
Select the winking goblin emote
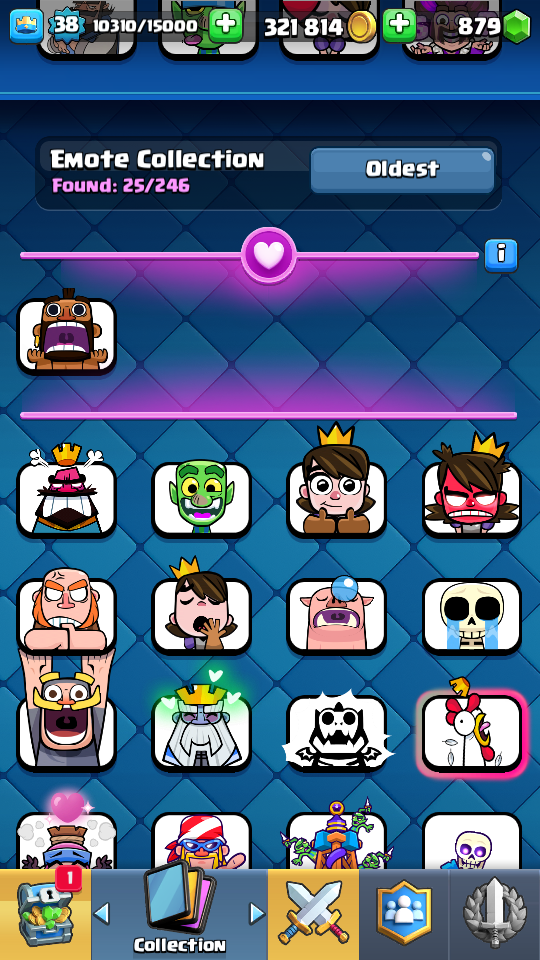(201, 500)
